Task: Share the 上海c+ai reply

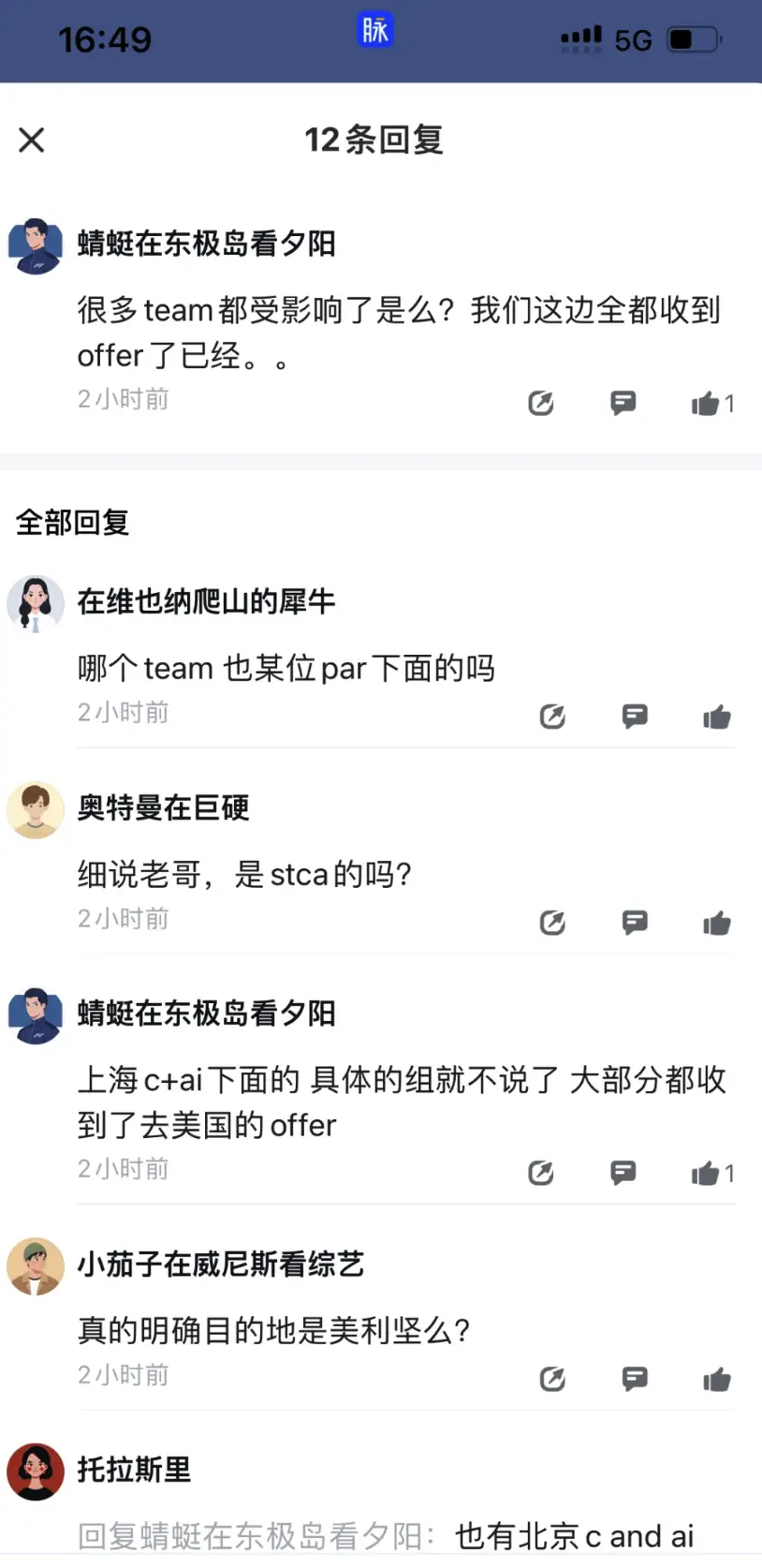Action: coord(541,1173)
